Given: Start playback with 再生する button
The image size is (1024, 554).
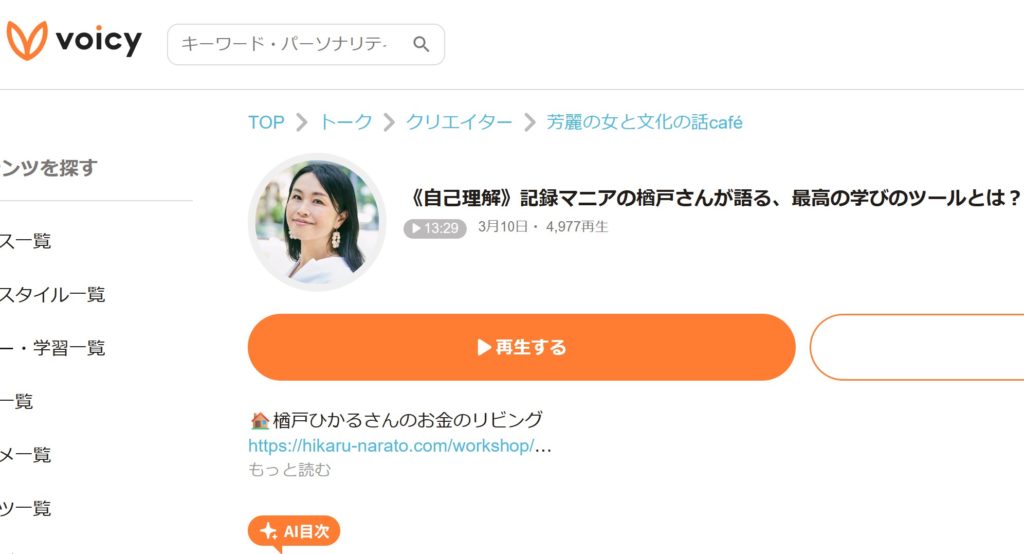Looking at the screenshot, I should point(521,347).
